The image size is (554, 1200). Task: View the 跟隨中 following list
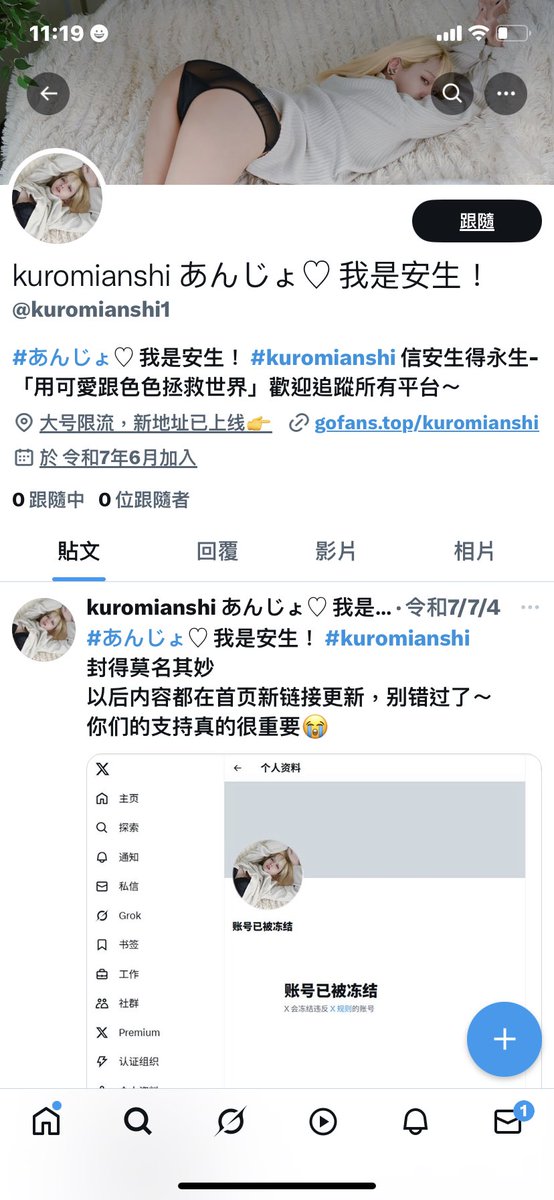[x=48, y=500]
